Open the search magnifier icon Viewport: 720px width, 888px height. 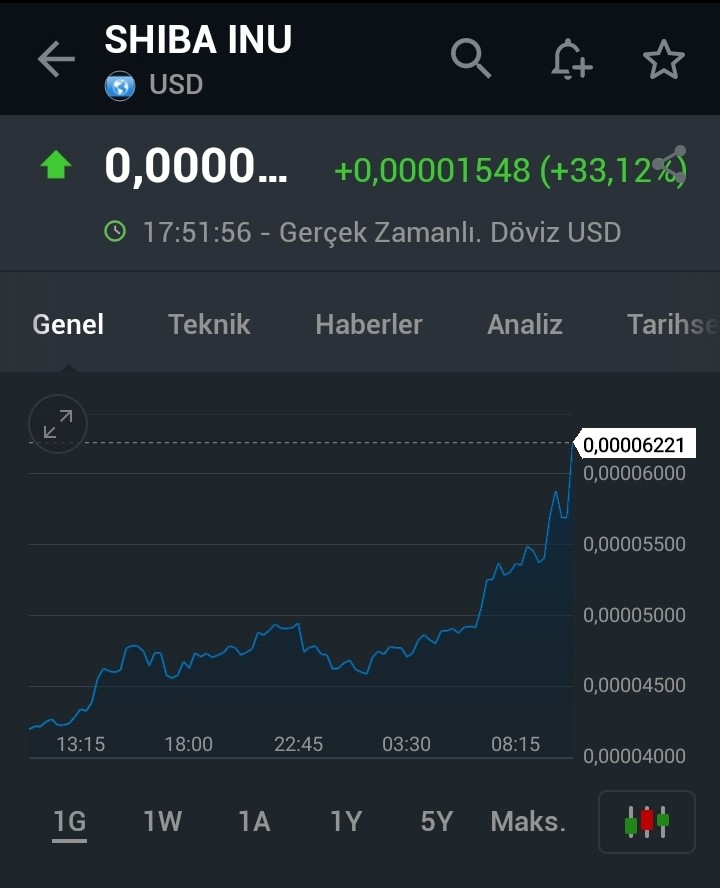point(471,58)
